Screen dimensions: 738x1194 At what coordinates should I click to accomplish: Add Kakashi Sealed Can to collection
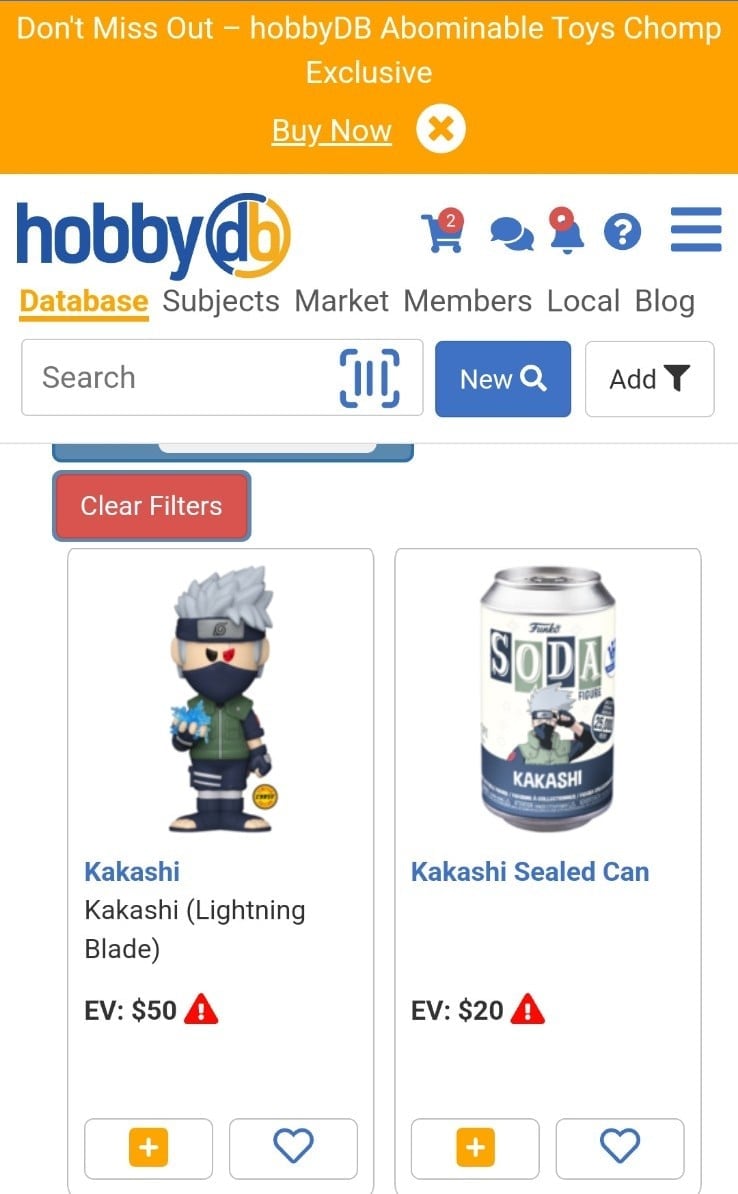click(475, 1148)
